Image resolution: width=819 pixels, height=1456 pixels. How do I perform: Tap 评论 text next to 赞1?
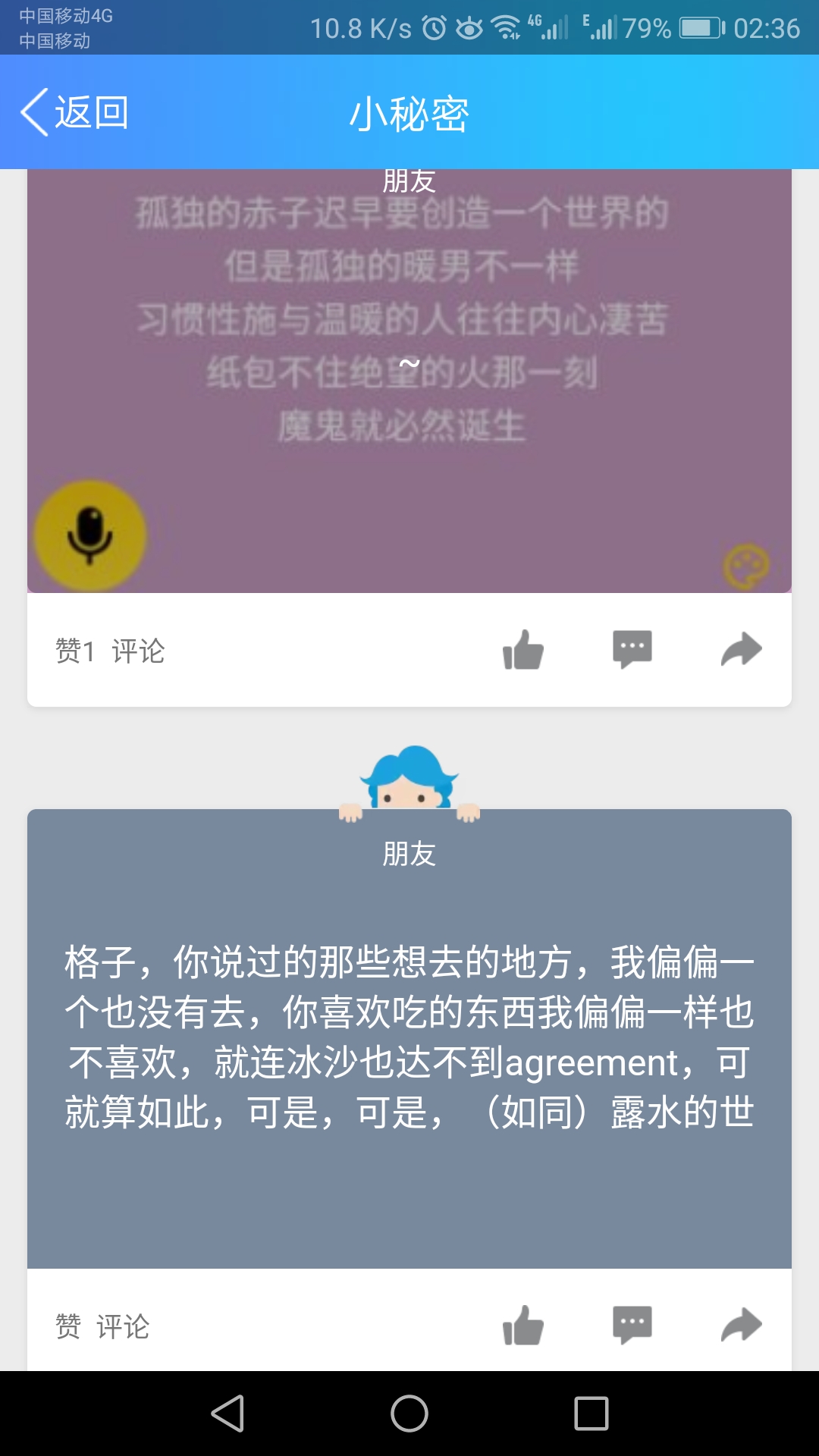pos(138,651)
